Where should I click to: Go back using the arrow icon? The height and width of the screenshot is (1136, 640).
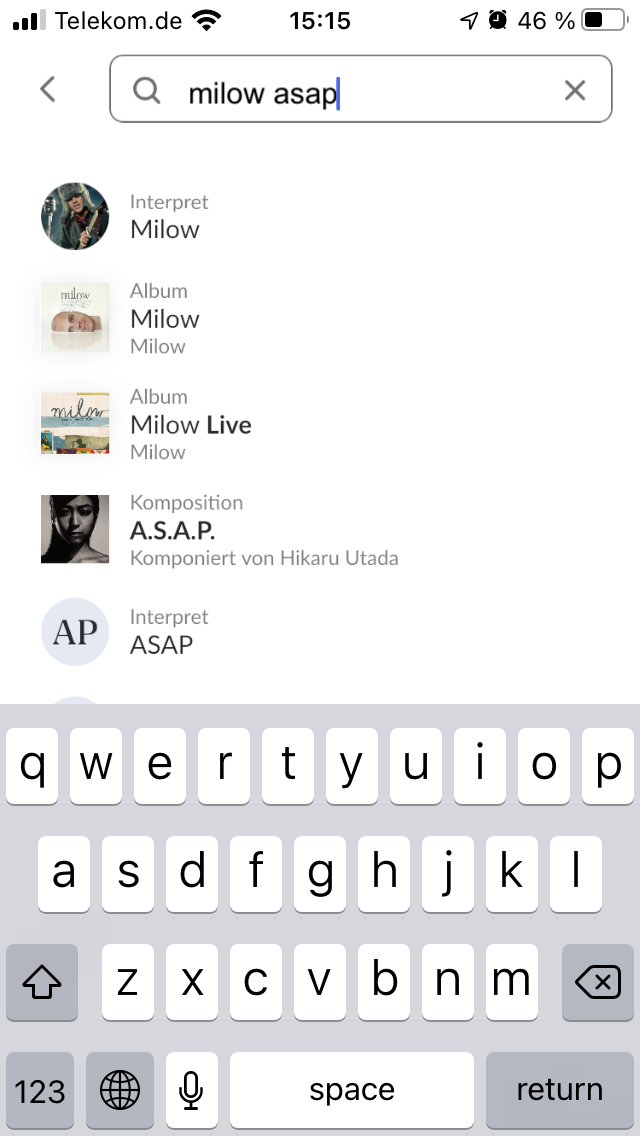pos(47,90)
